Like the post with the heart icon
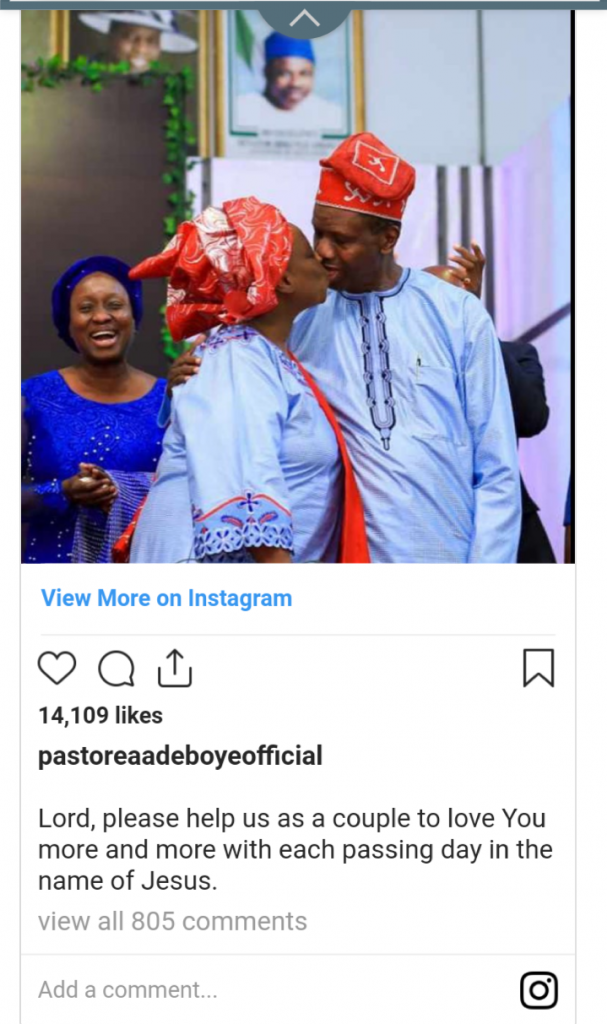607x1024 pixels. coord(57,668)
